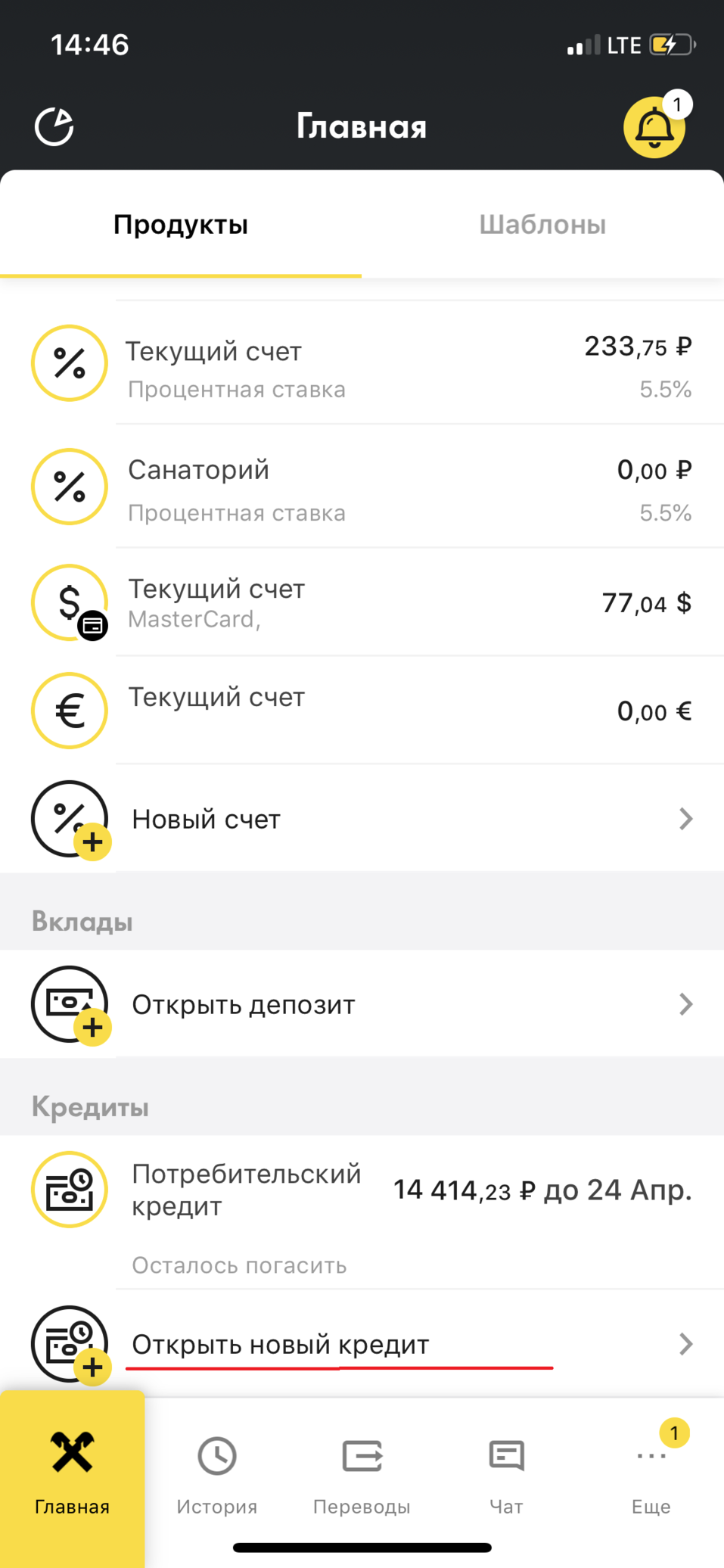The image size is (724, 1568).
Task: Open the pie chart statistics icon
Action: click(x=54, y=126)
